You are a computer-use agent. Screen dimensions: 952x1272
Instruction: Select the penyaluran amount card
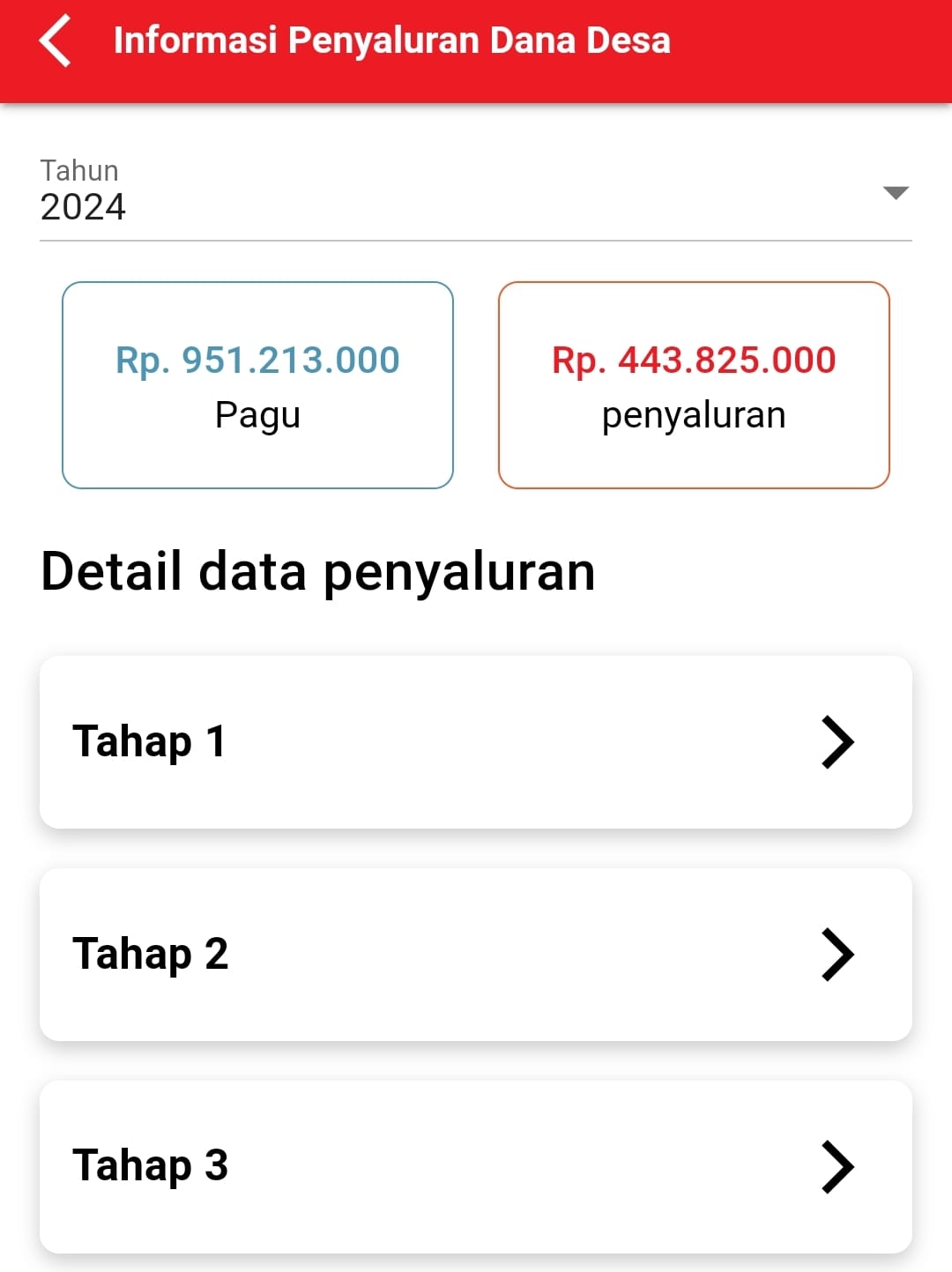tap(695, 384)
